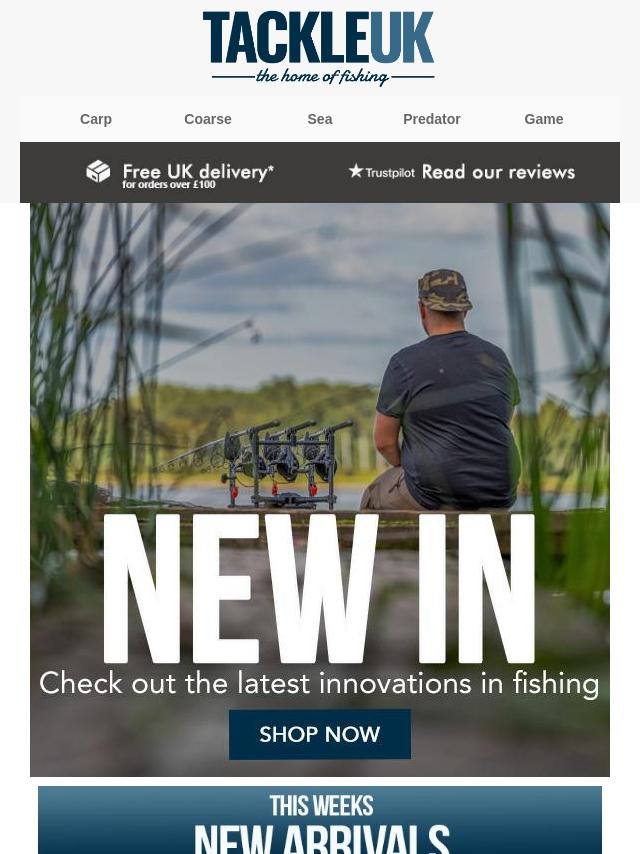Select the Sea category link
The width and height of the screenshot is (640, 854).
(320, 119)
